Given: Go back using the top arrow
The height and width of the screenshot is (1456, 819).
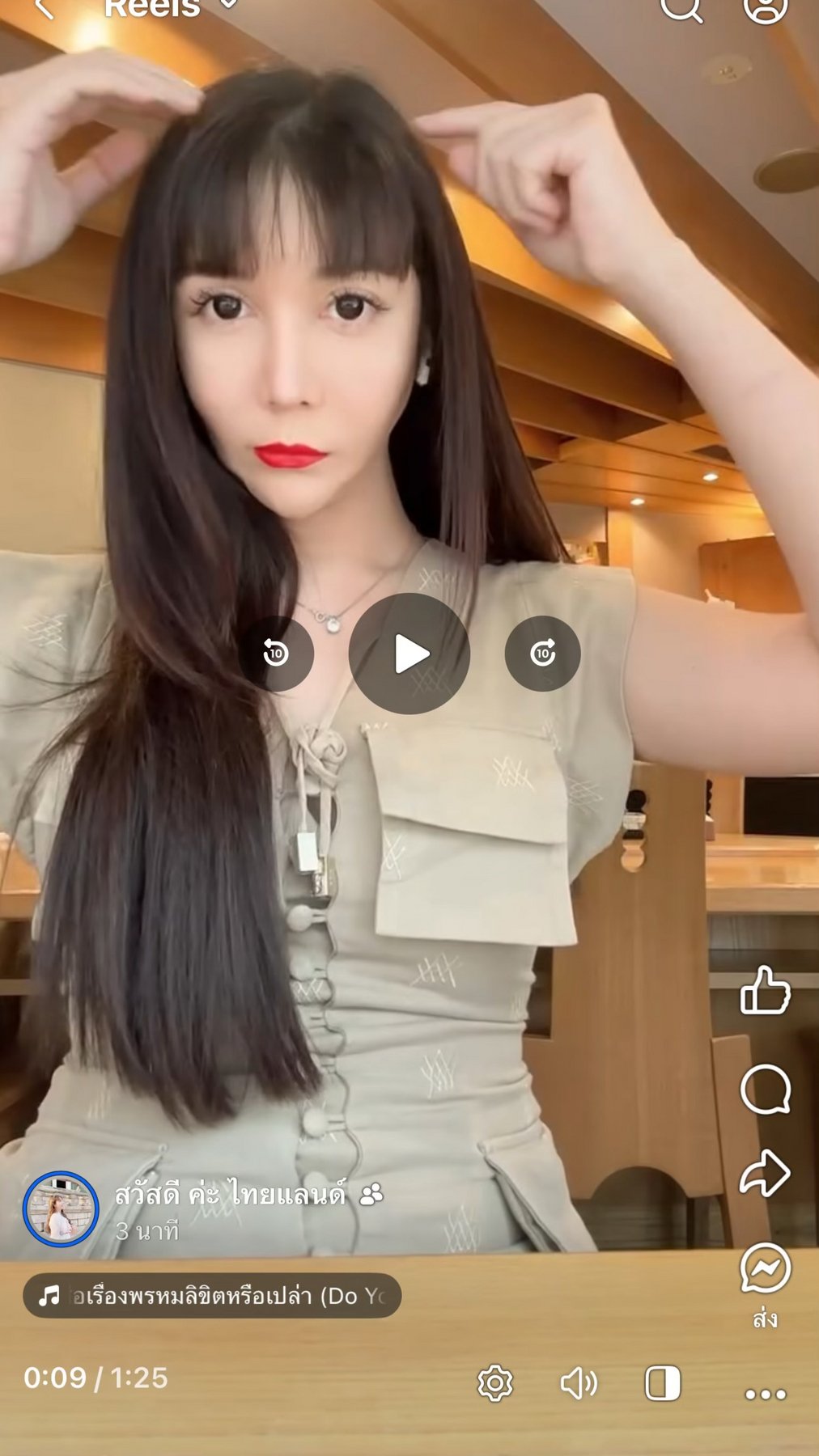Looking at the screenshot, I should click(45, 8).
